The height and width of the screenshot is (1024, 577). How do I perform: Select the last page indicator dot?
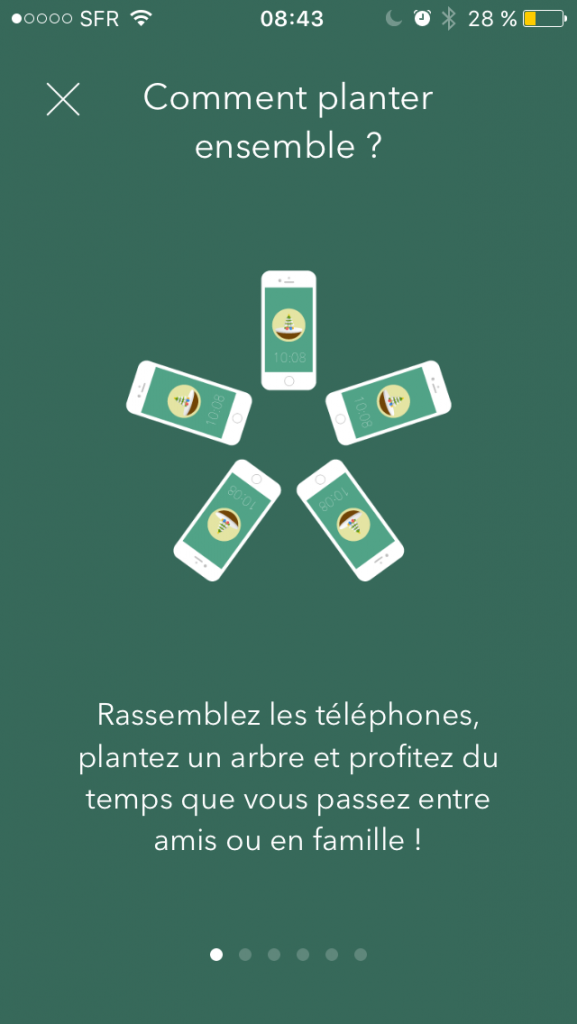(360, 955)
